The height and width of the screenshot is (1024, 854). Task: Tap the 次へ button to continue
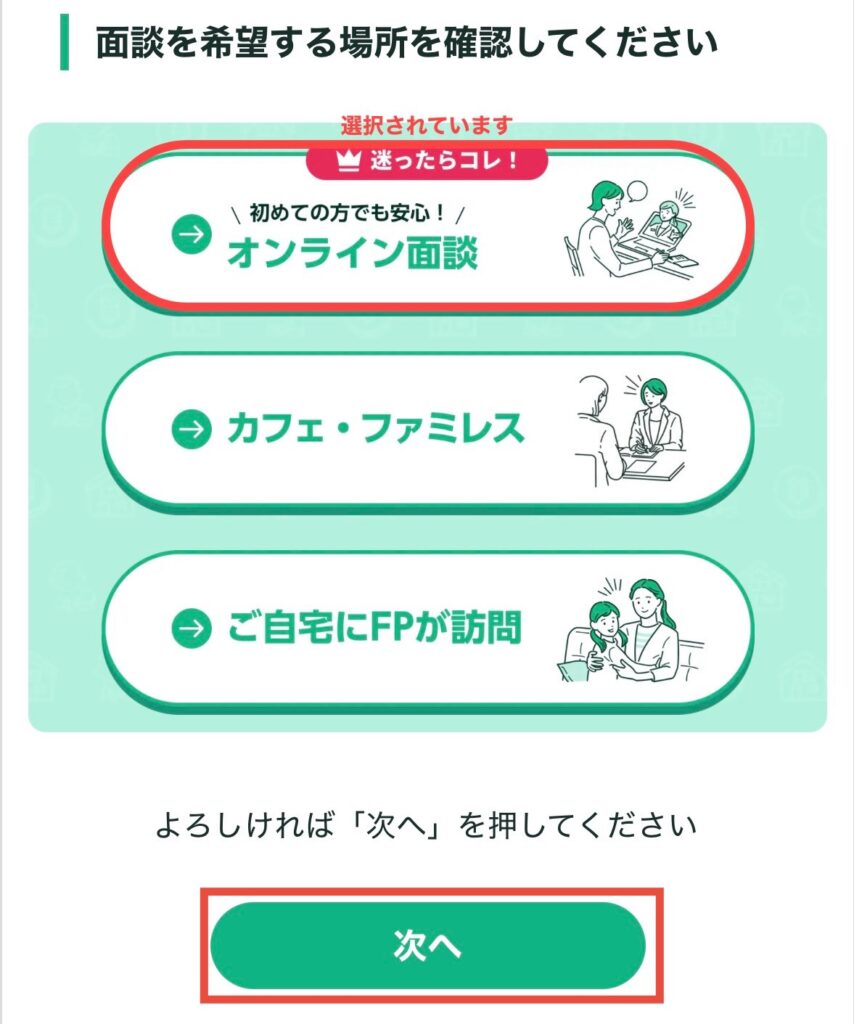coord(427,947)
